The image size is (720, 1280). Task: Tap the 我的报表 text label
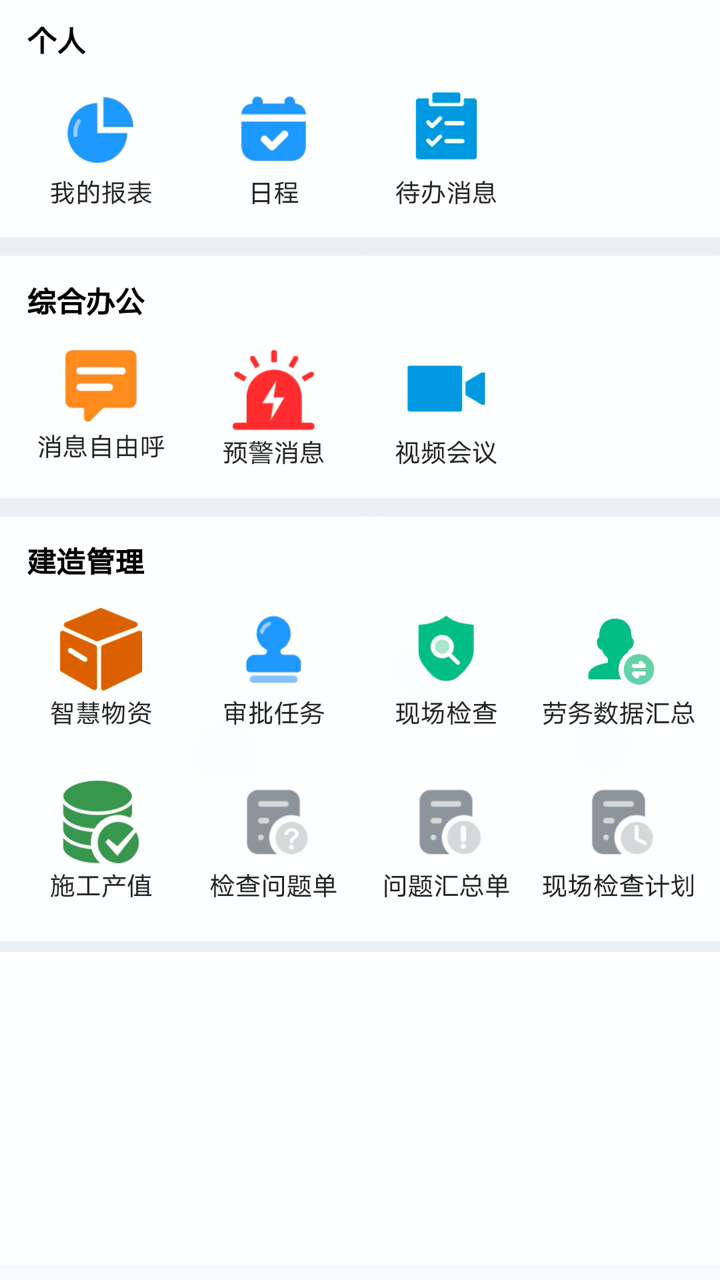[x=100, y=193]
